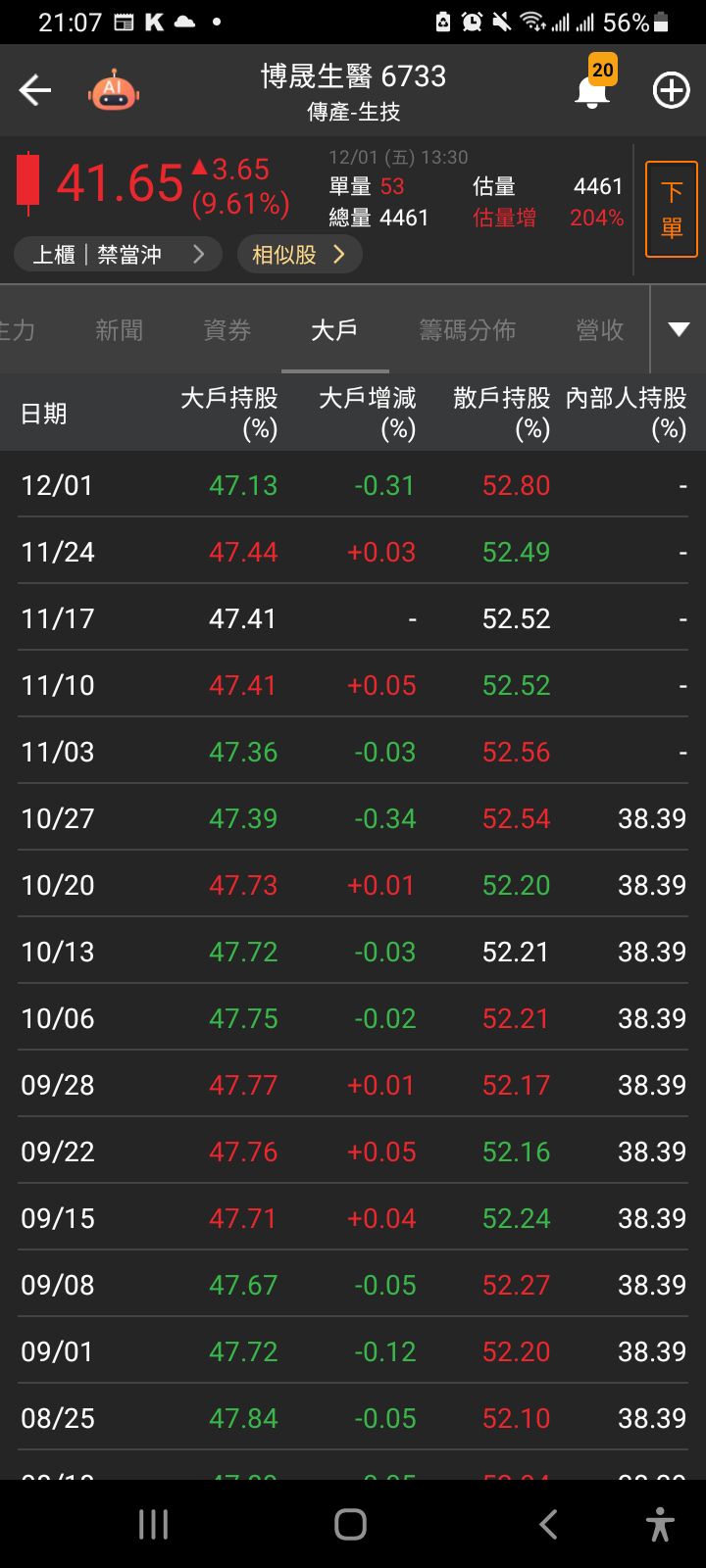The height and width of the screenshot is (1568, 706).
Task: Open the AI robot assistant
Action: (114, 92)
